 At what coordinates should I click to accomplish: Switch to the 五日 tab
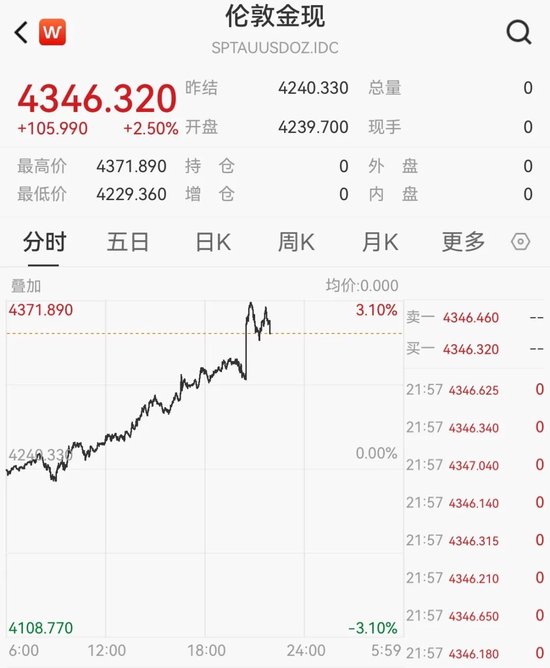(x=127, y=242)
